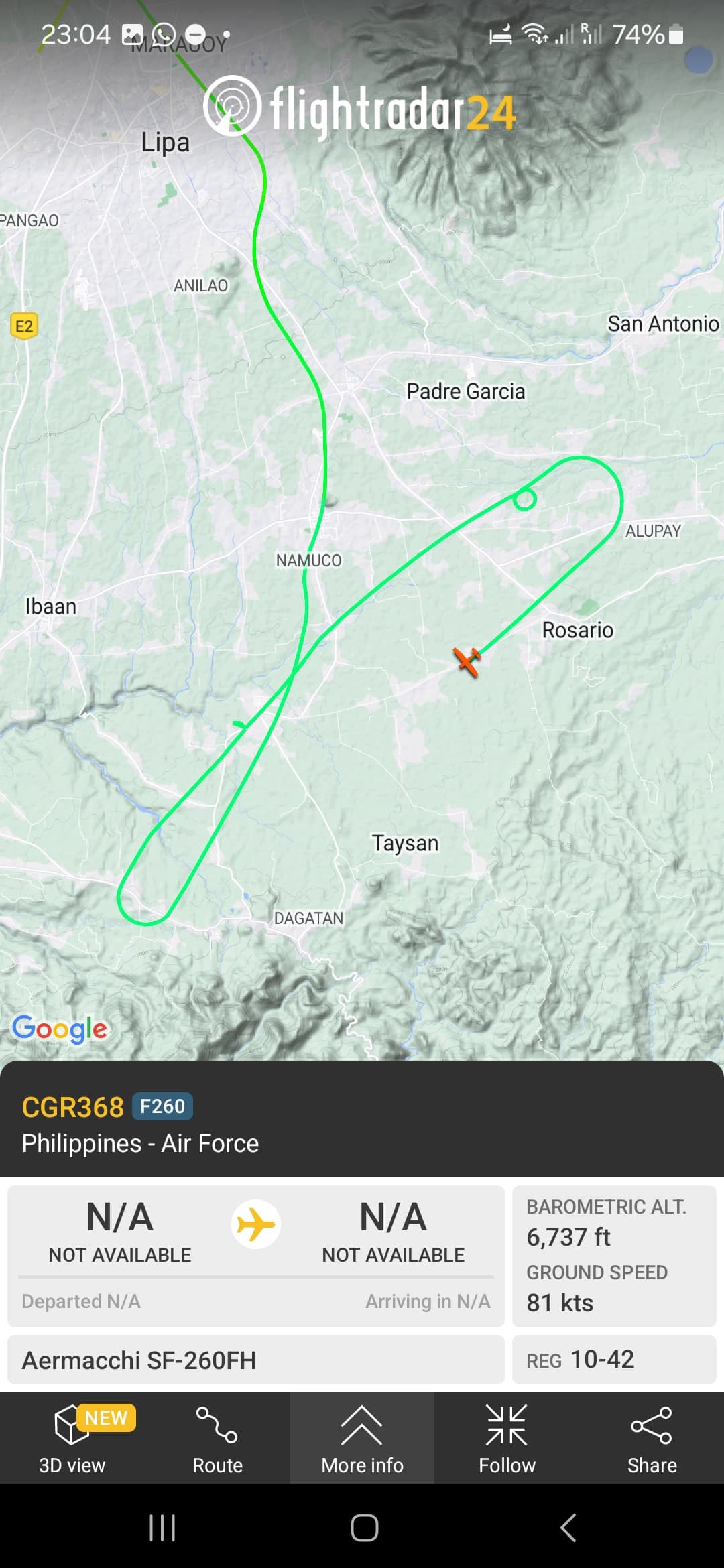Open recent apps
The height and width of the screenshot is (1568, 724).
click(162, 1528)
